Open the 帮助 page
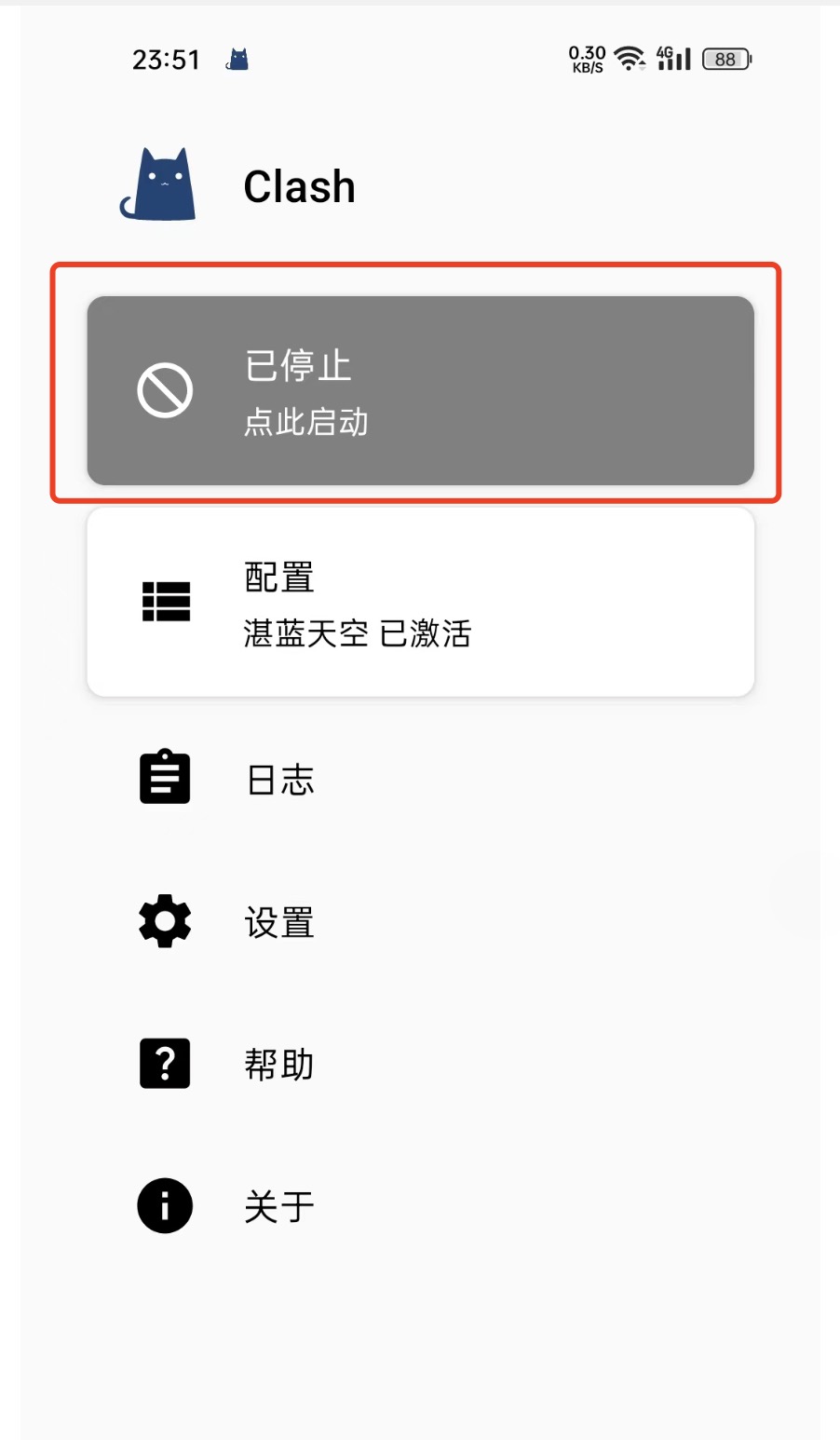Screen dimensions: 840x1440 click(280, 1064)
